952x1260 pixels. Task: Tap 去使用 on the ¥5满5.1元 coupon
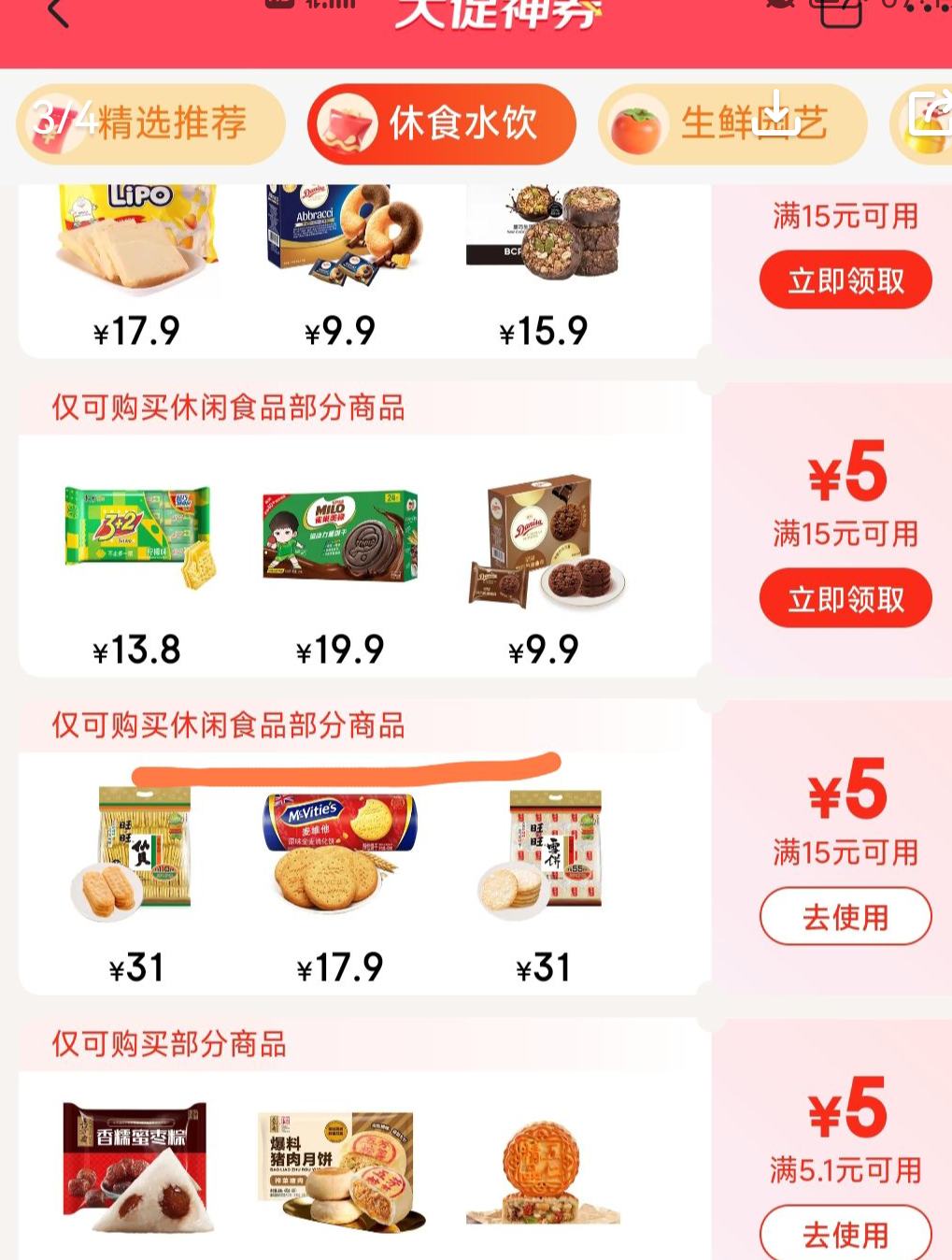[x=845, y=1236]
